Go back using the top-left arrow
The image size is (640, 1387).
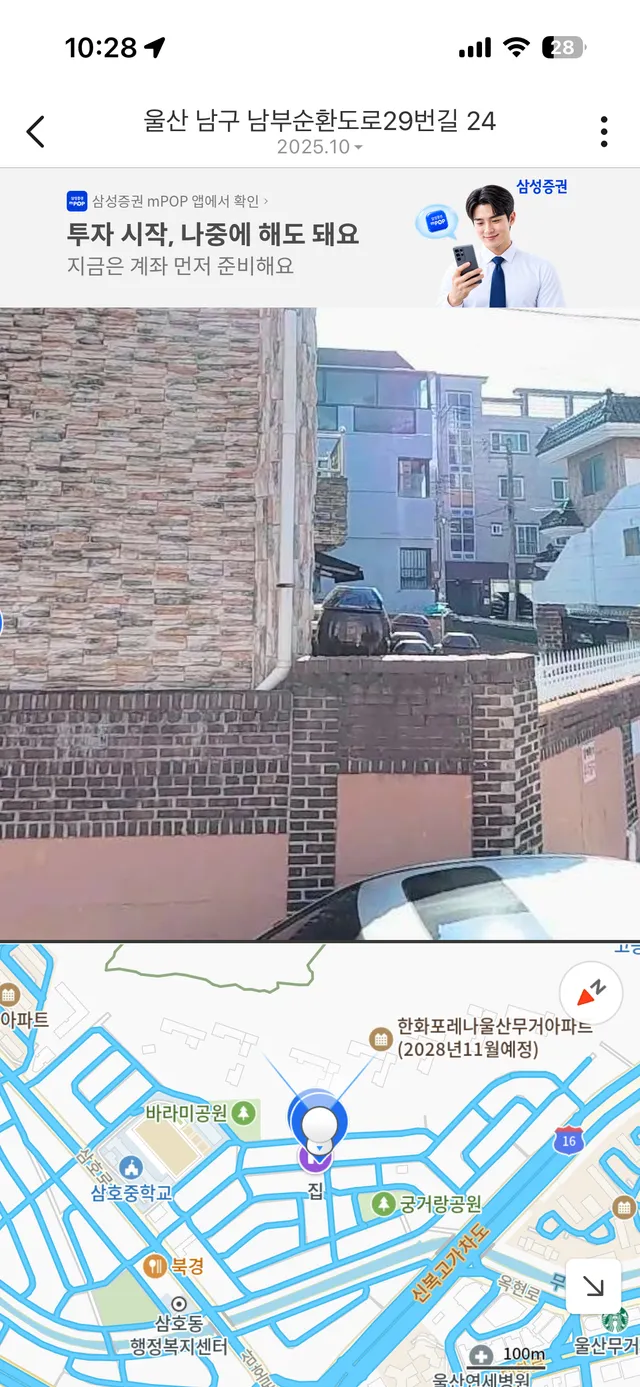tap(36, 131)
